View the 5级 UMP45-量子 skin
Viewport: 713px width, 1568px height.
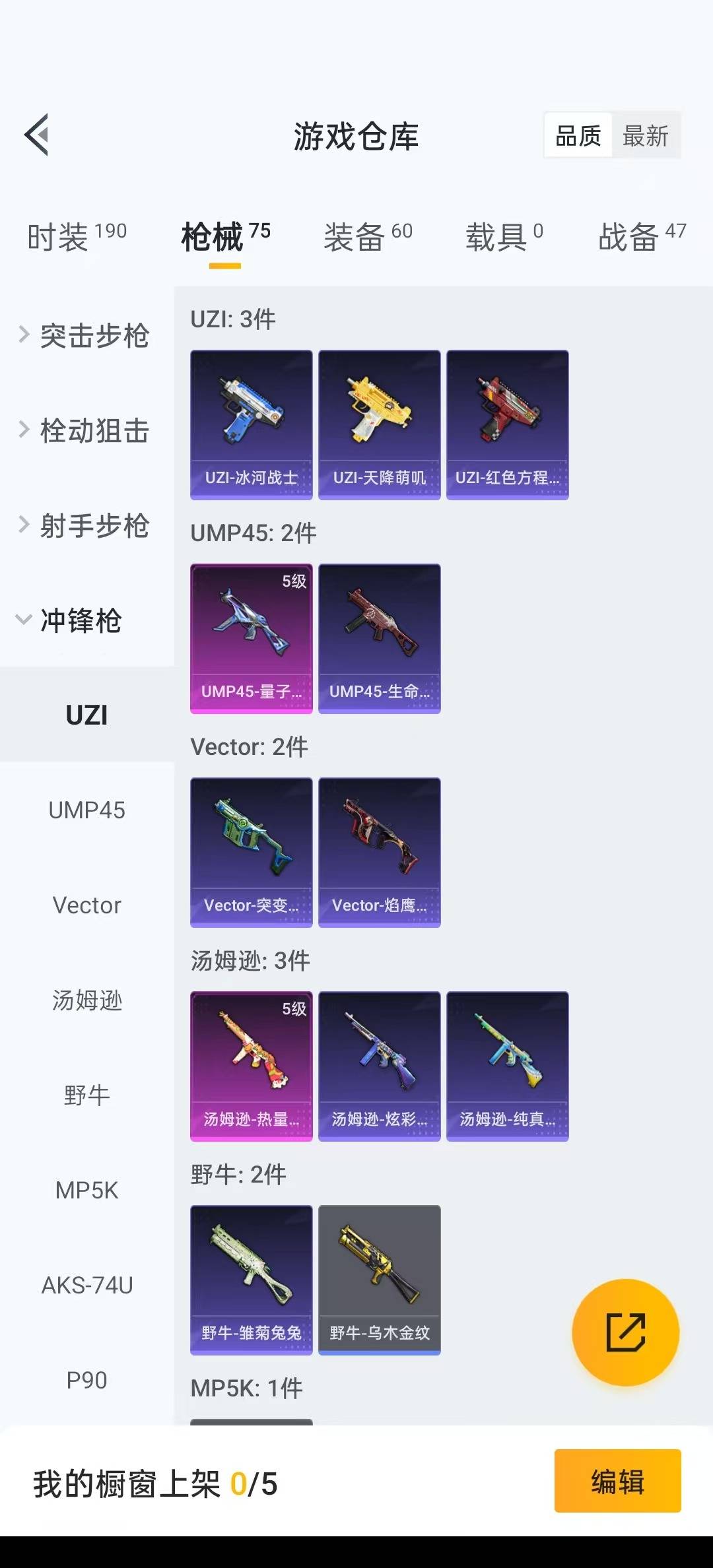(252, 639)
